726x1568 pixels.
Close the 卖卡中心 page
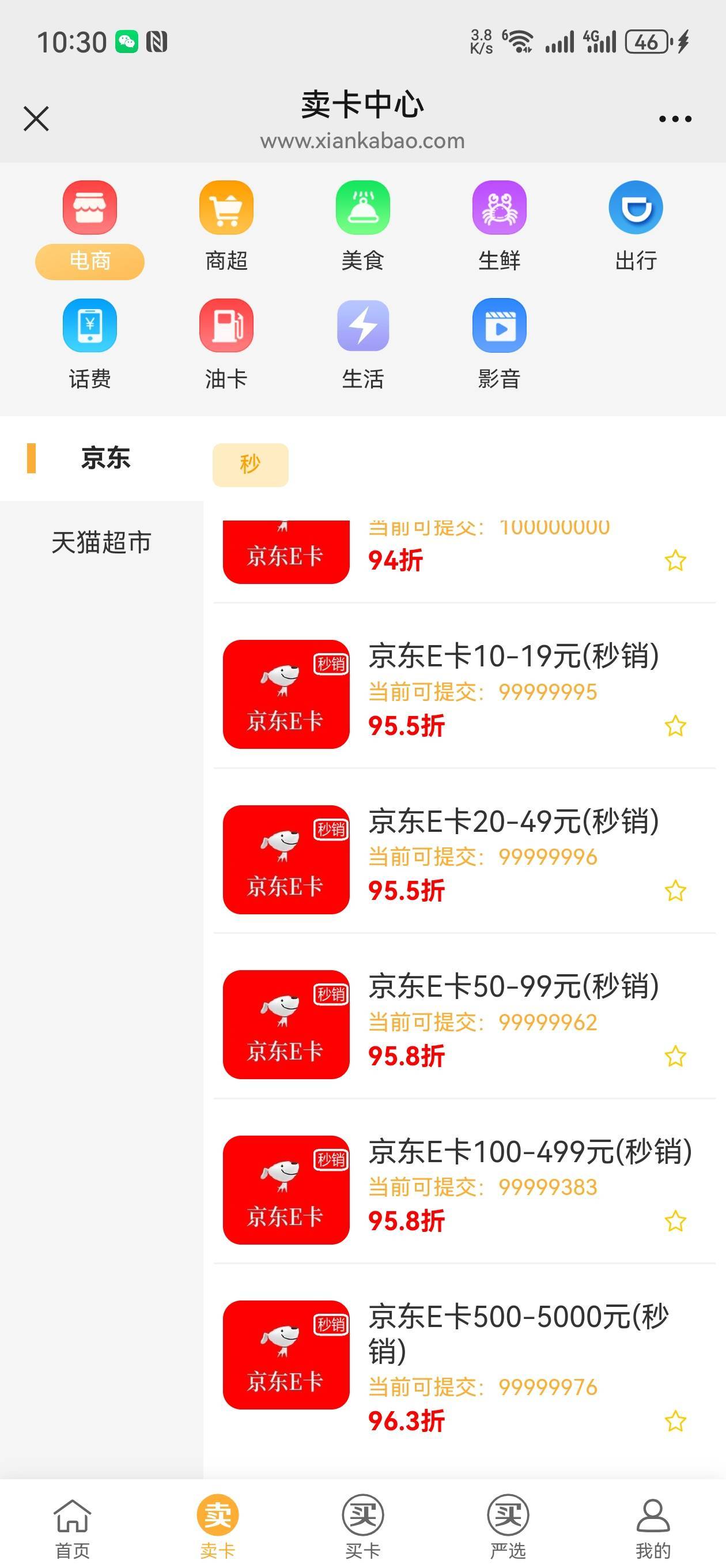(36, 118)
